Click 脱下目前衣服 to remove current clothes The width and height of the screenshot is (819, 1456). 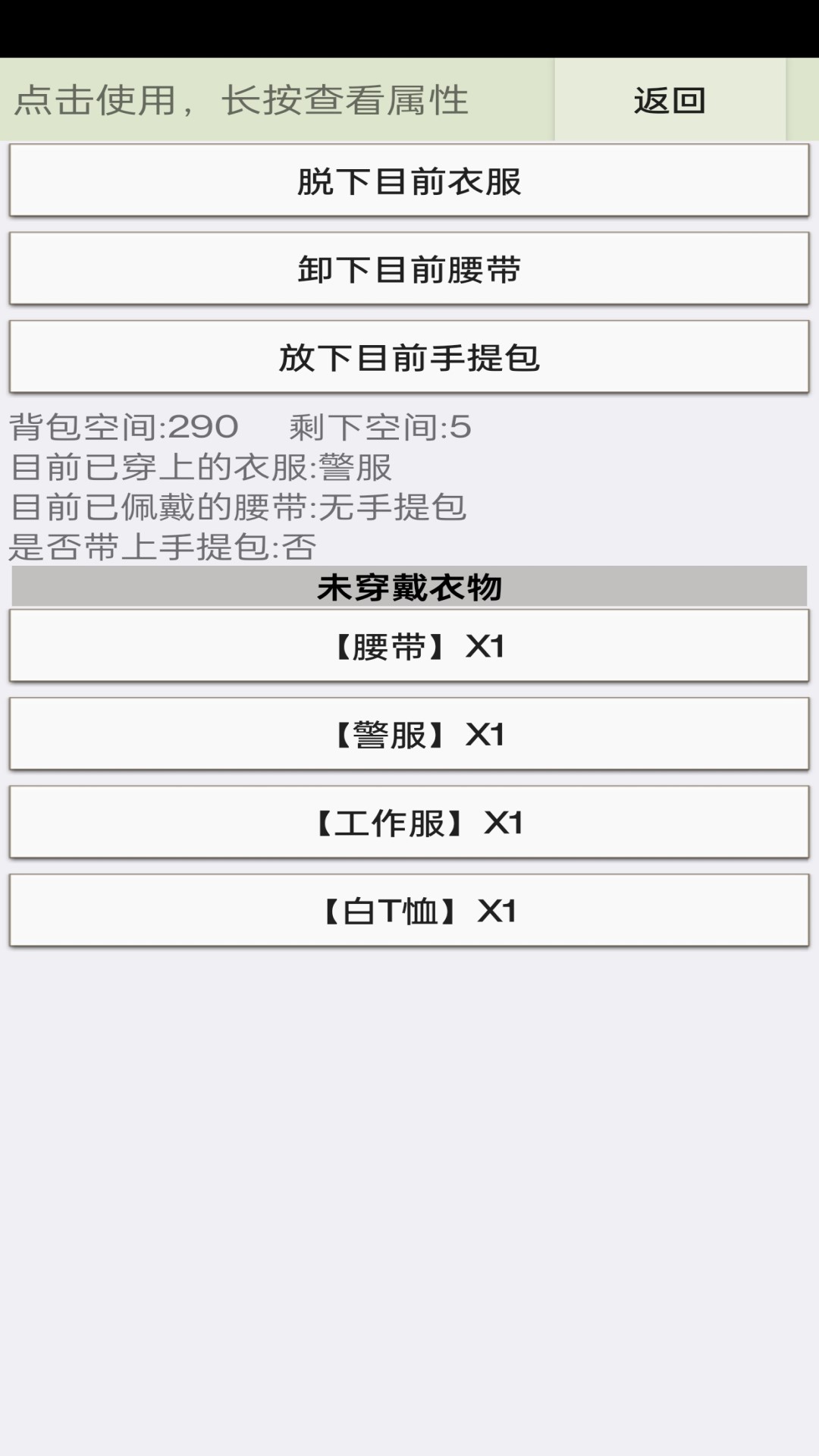pos(409,180)
